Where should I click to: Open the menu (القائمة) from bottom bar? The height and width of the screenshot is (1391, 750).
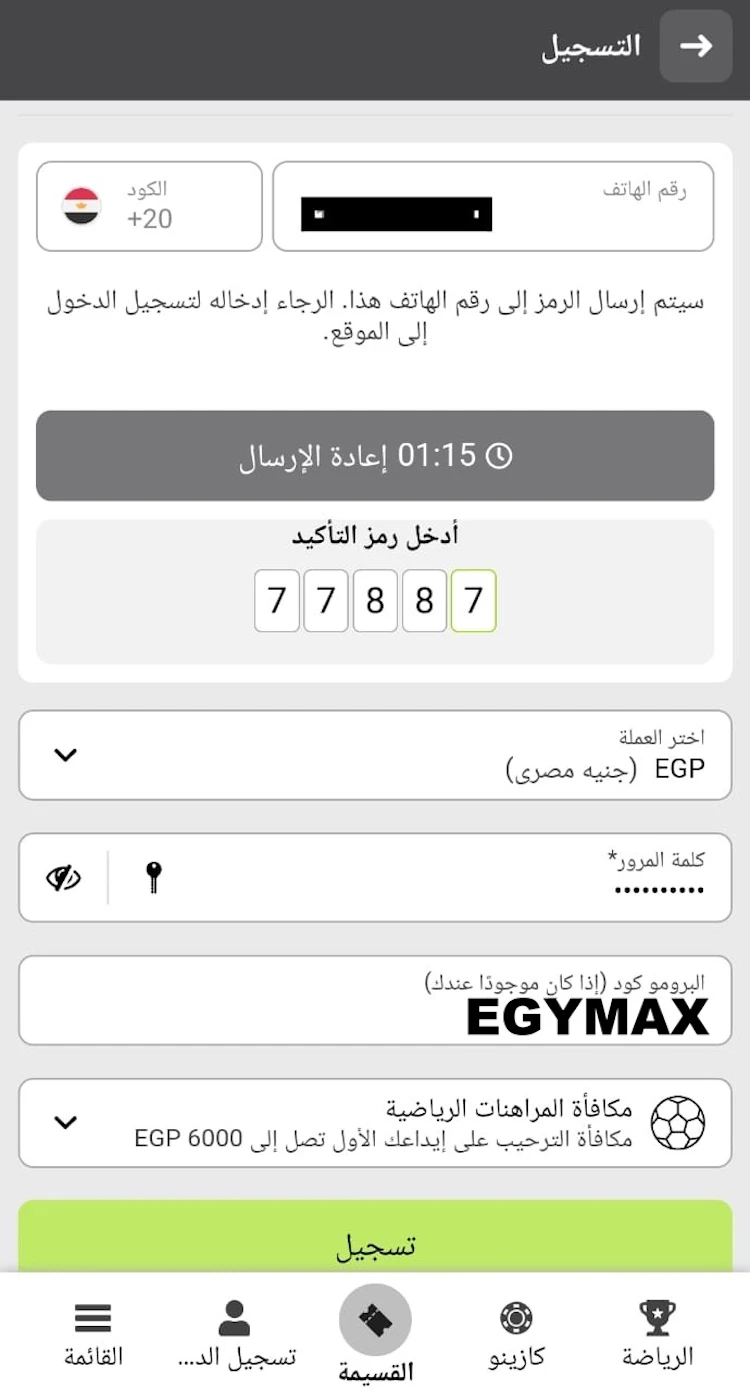click(93, 1318)
